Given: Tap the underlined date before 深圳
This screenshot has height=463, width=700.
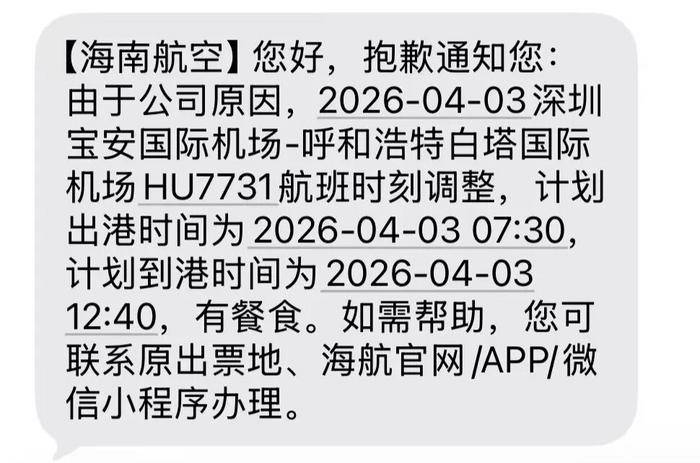Looking at the screenshot, I should coord(419,103).
